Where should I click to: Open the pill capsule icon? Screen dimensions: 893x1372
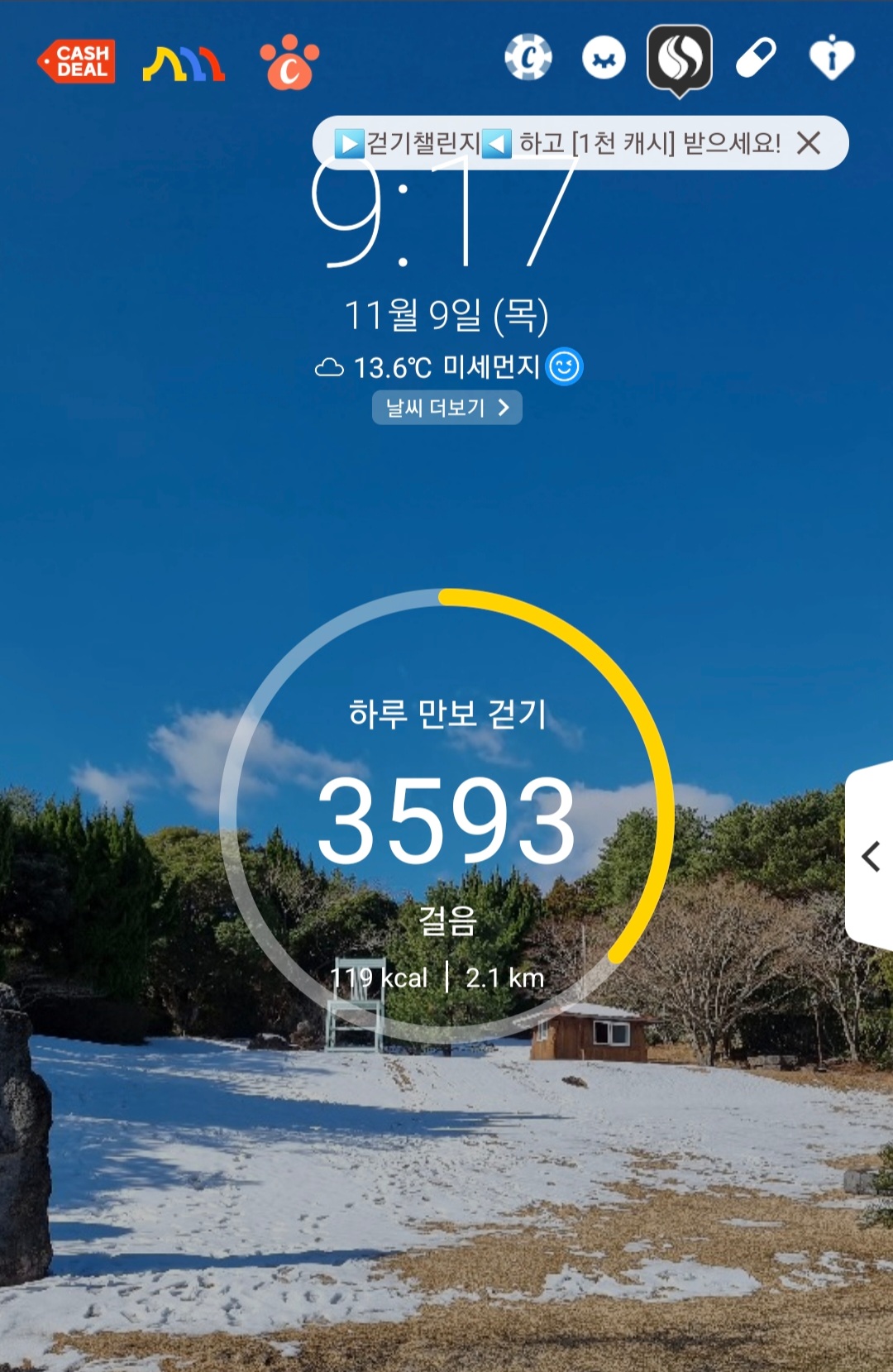[756, 59]
